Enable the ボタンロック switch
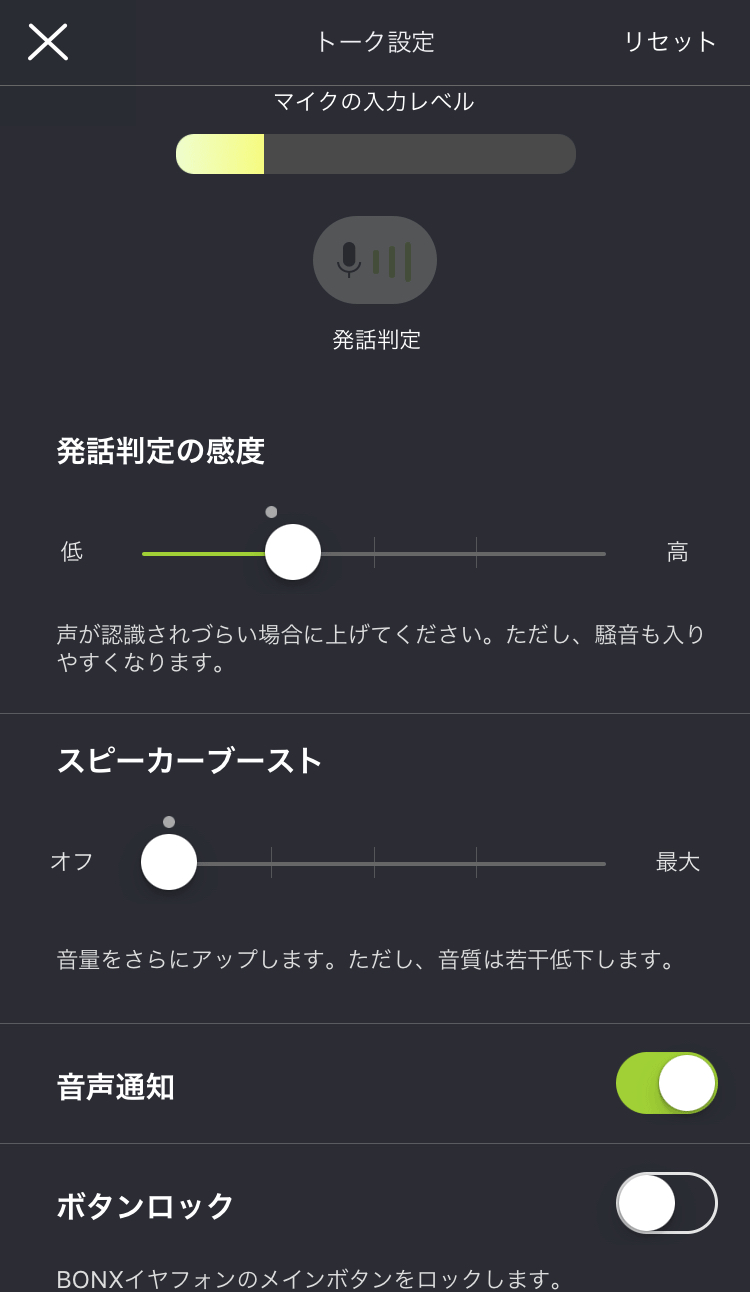Screen dimensions: 750x1292 coord(667,1203)
